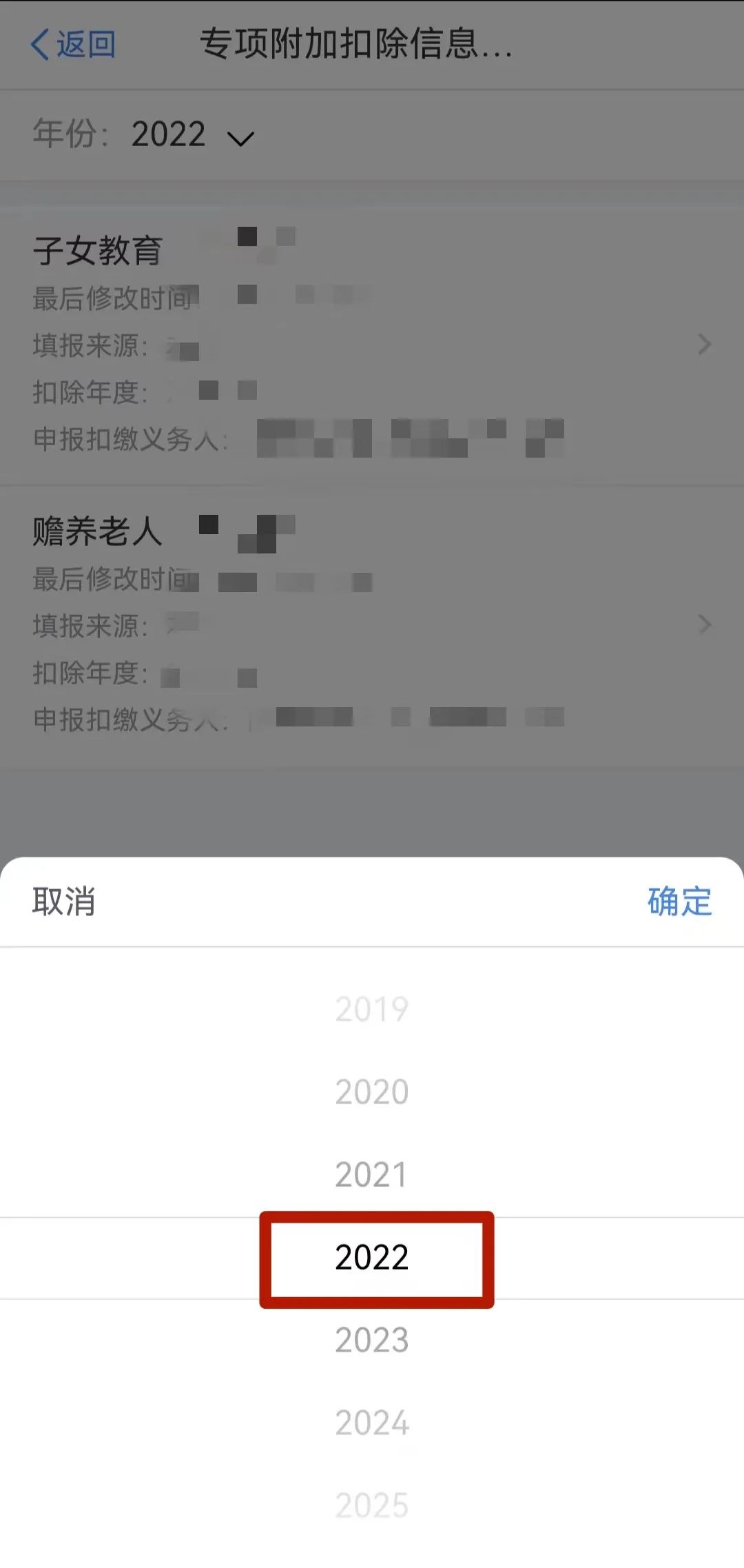Screen dimensions: 744x1568
Task: Pick 2020 from the year list
Action: tap(371, 1092)
